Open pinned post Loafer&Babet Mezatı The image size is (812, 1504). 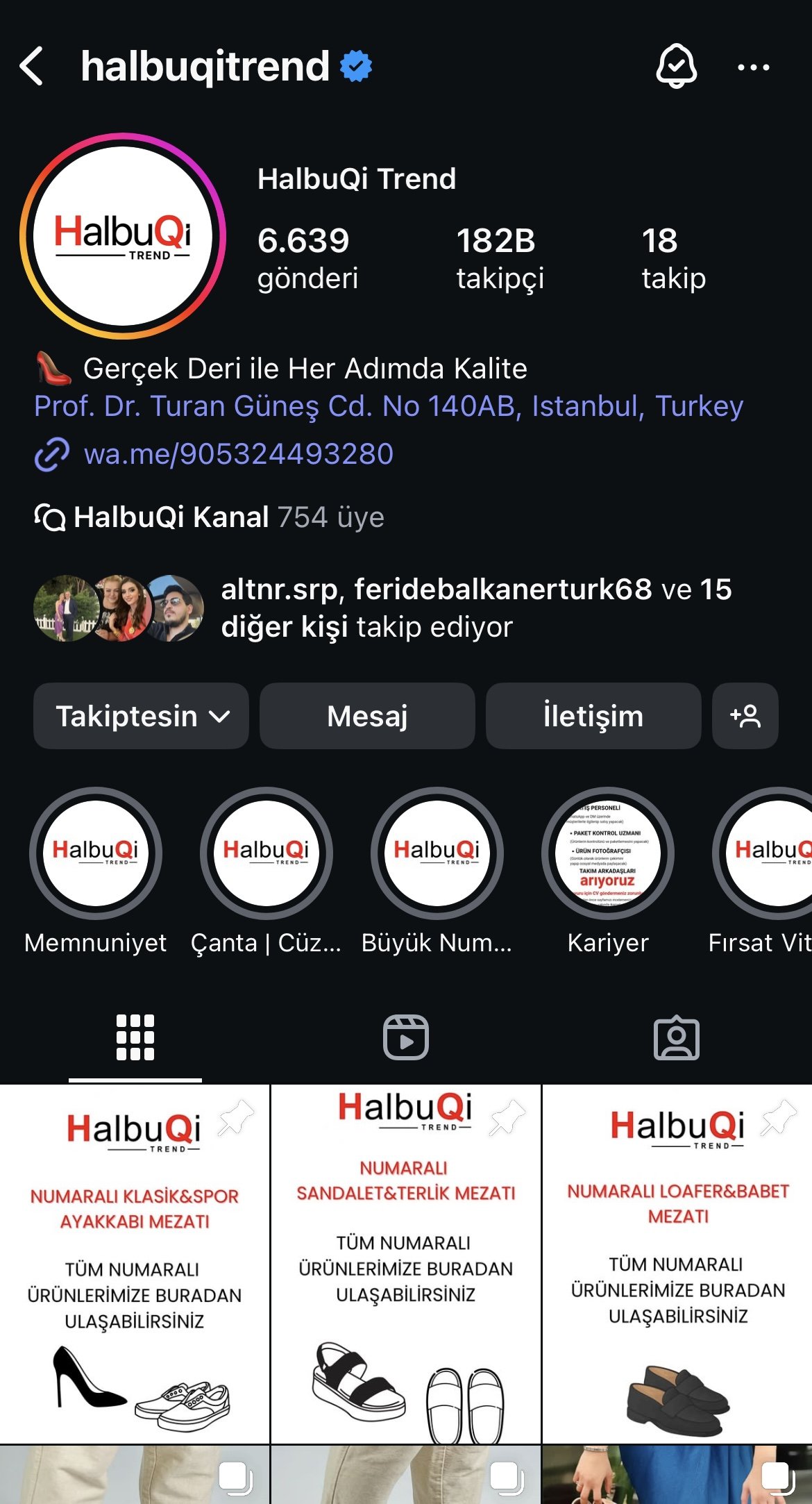coord(677,1264)
